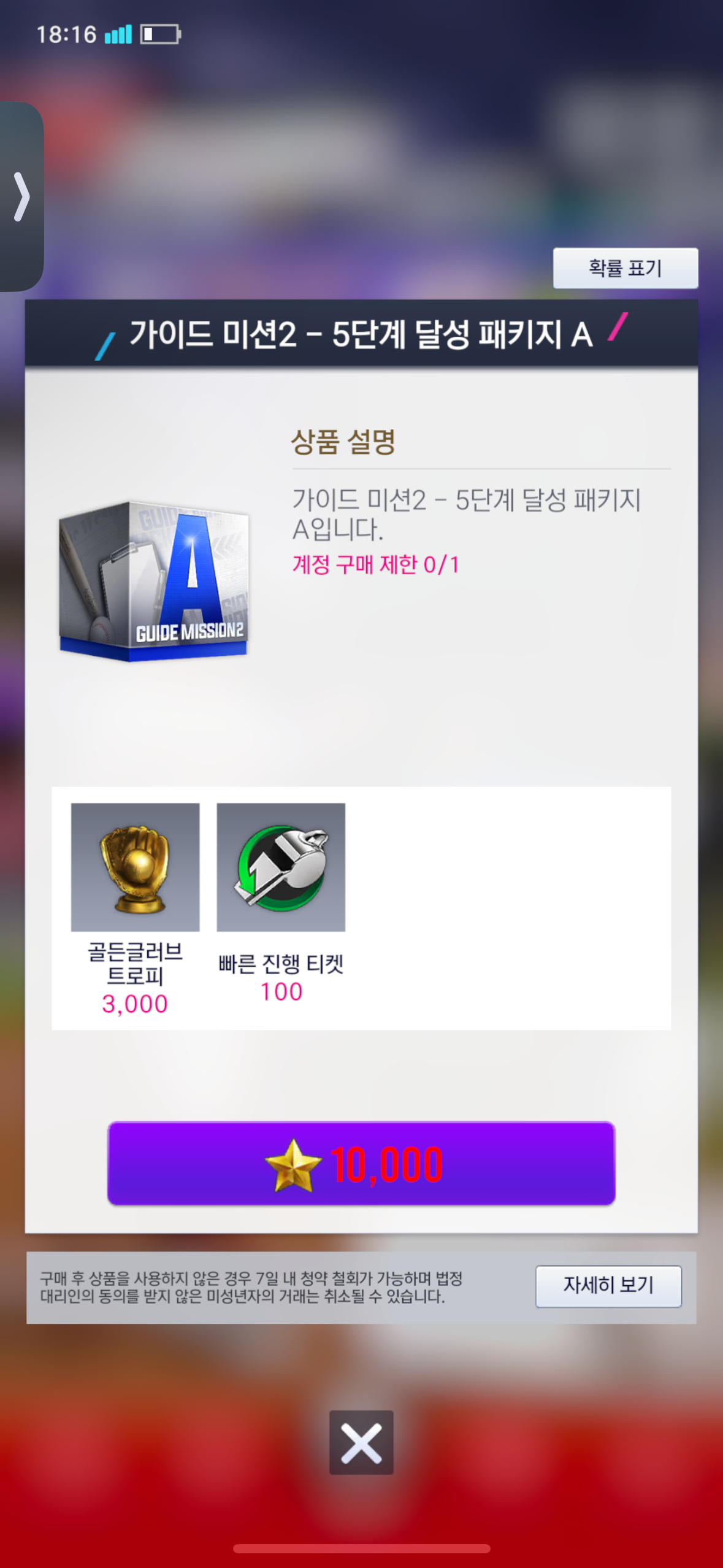Open 자세히 보기 for refund details

[x=608, y=1286]
